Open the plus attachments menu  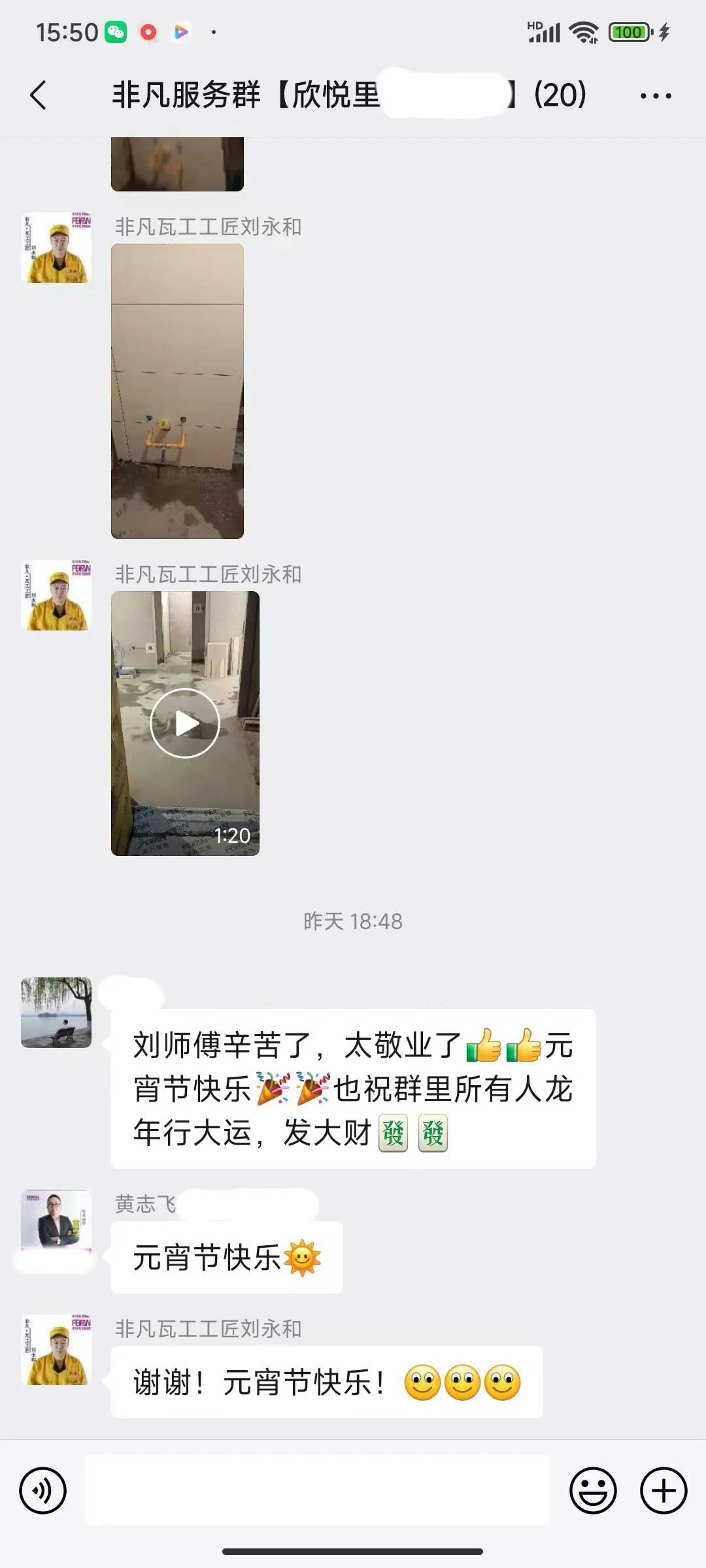pos(663,1490)
